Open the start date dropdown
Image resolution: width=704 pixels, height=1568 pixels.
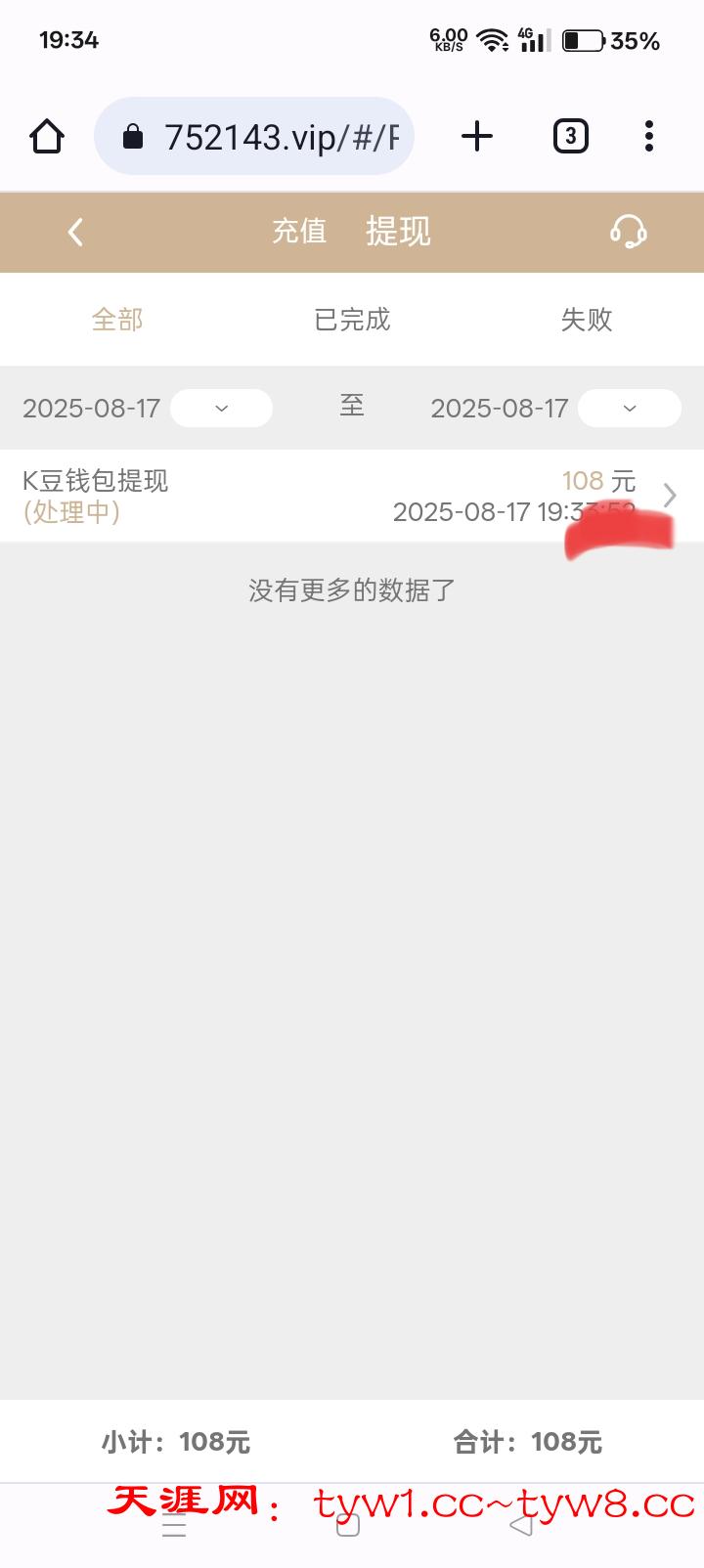[x=221, y=408]
